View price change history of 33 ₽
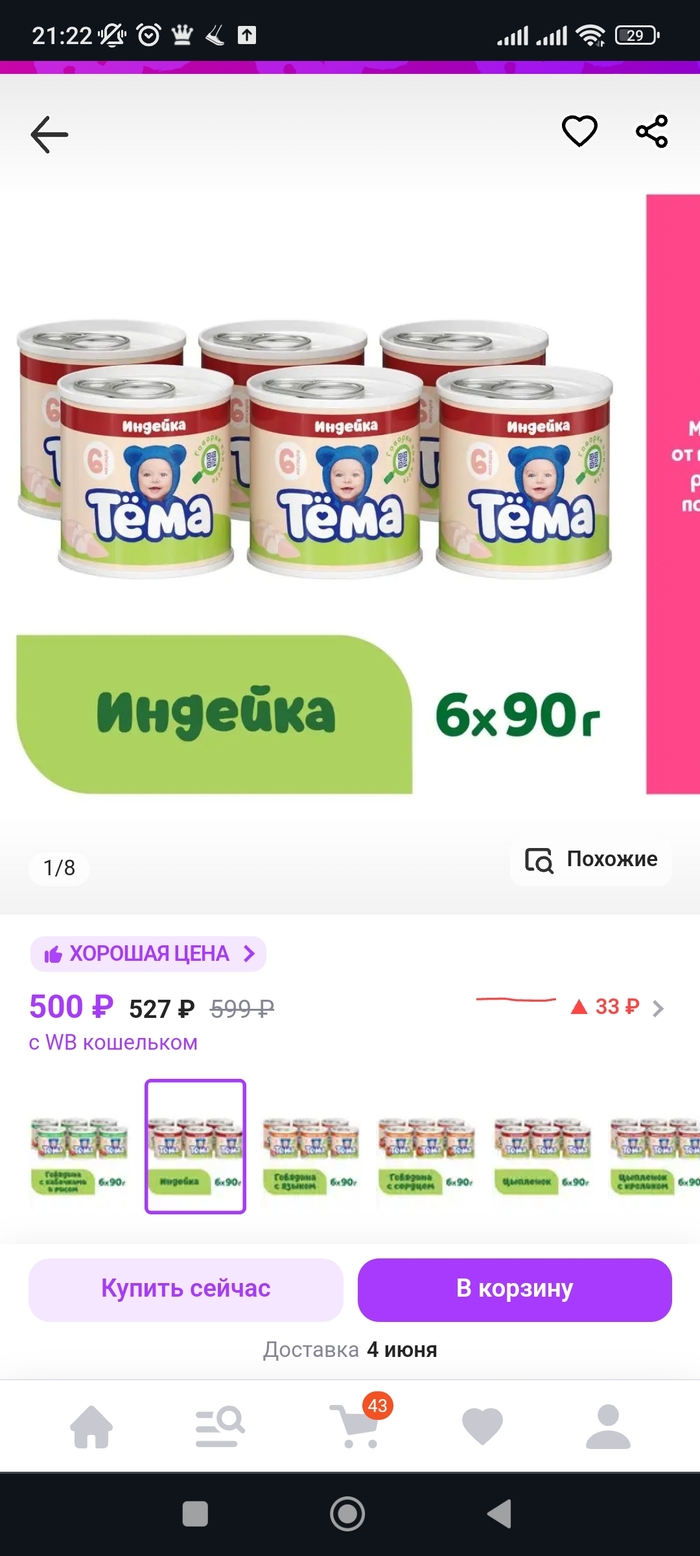The height and width of the screenshot is (1556, 700). tap(616, 1007)
